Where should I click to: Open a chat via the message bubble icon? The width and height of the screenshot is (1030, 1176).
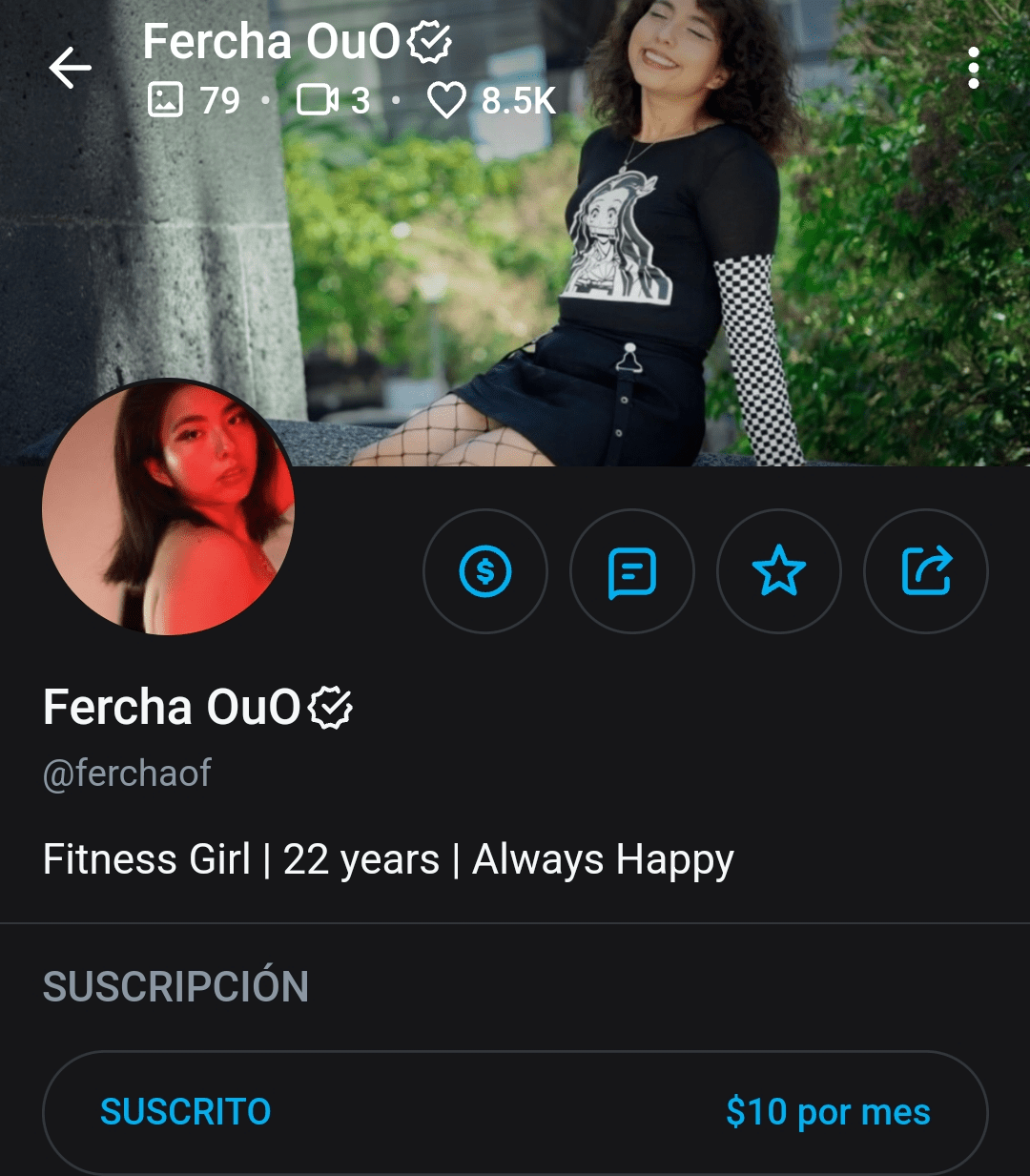(x=632, y=572)
